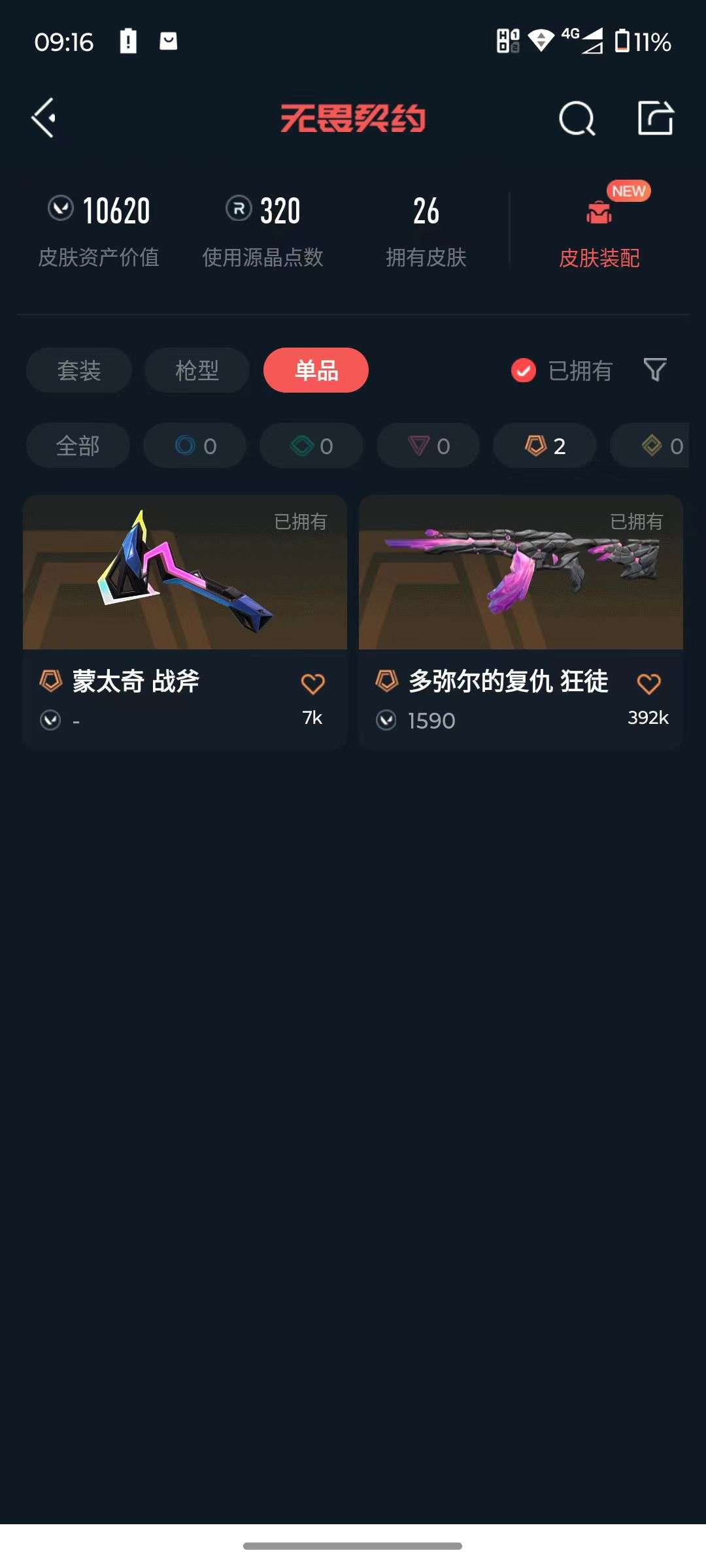Select the pink triangle rarity filter
This screenshot has height=1568, width=706.
tap(428, 446)
